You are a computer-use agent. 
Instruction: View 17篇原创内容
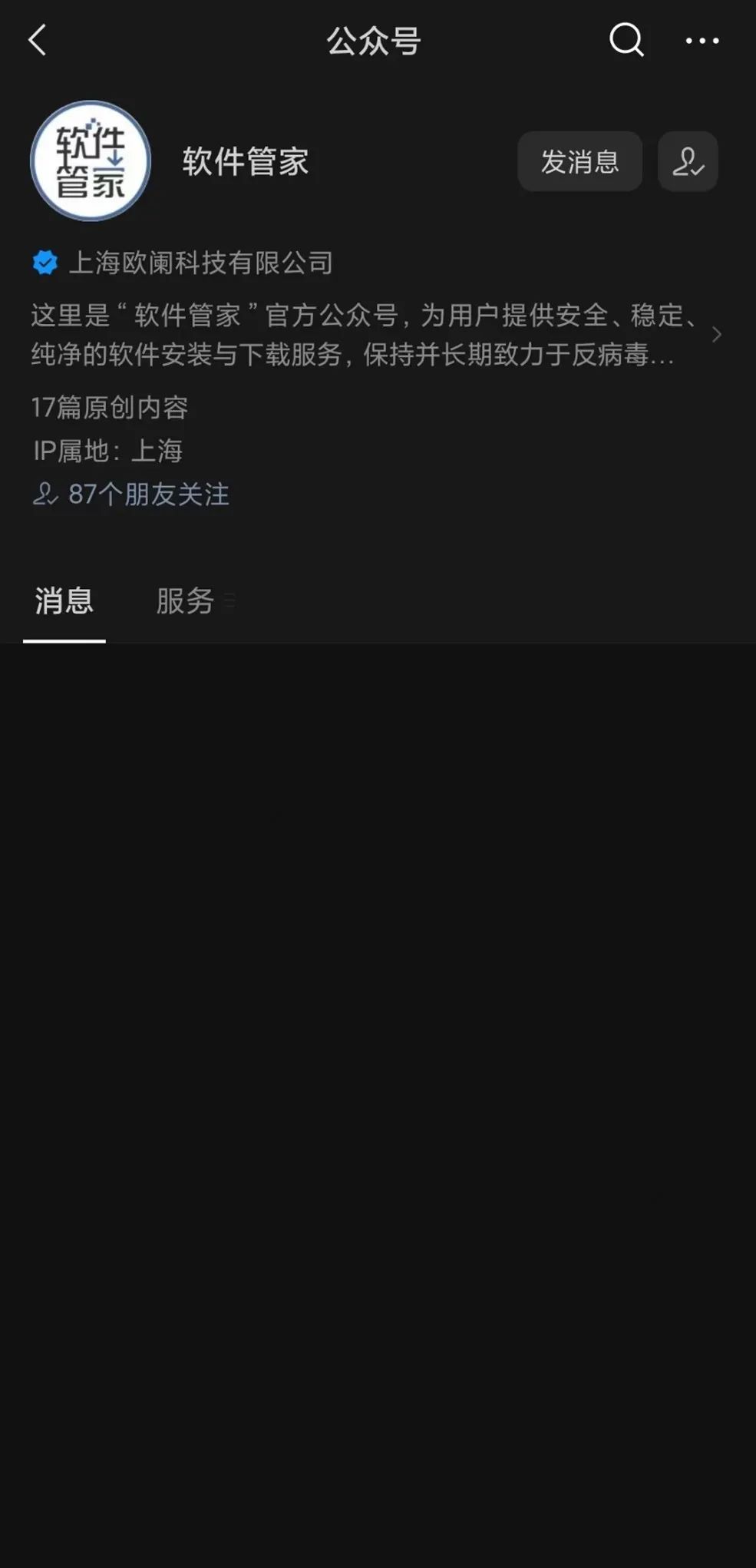pyautogui.click(x=112, y=408)
